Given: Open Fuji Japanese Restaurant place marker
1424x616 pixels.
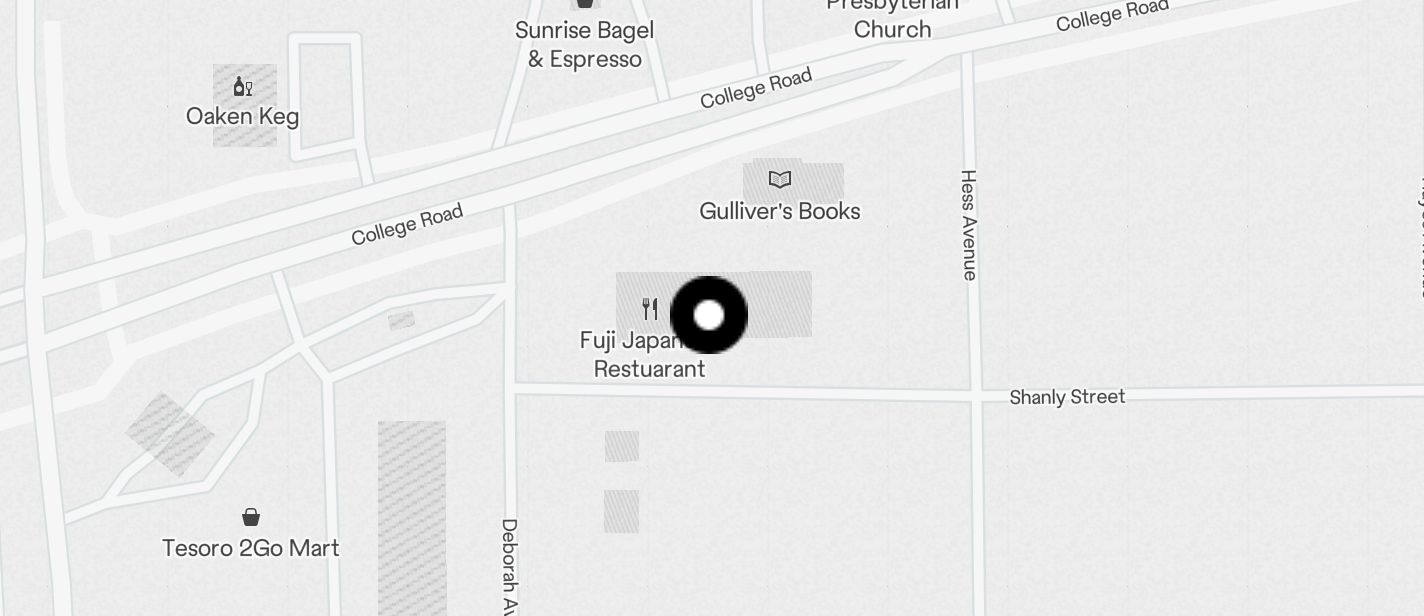Looking at the screenshot, I should [650, 309].
